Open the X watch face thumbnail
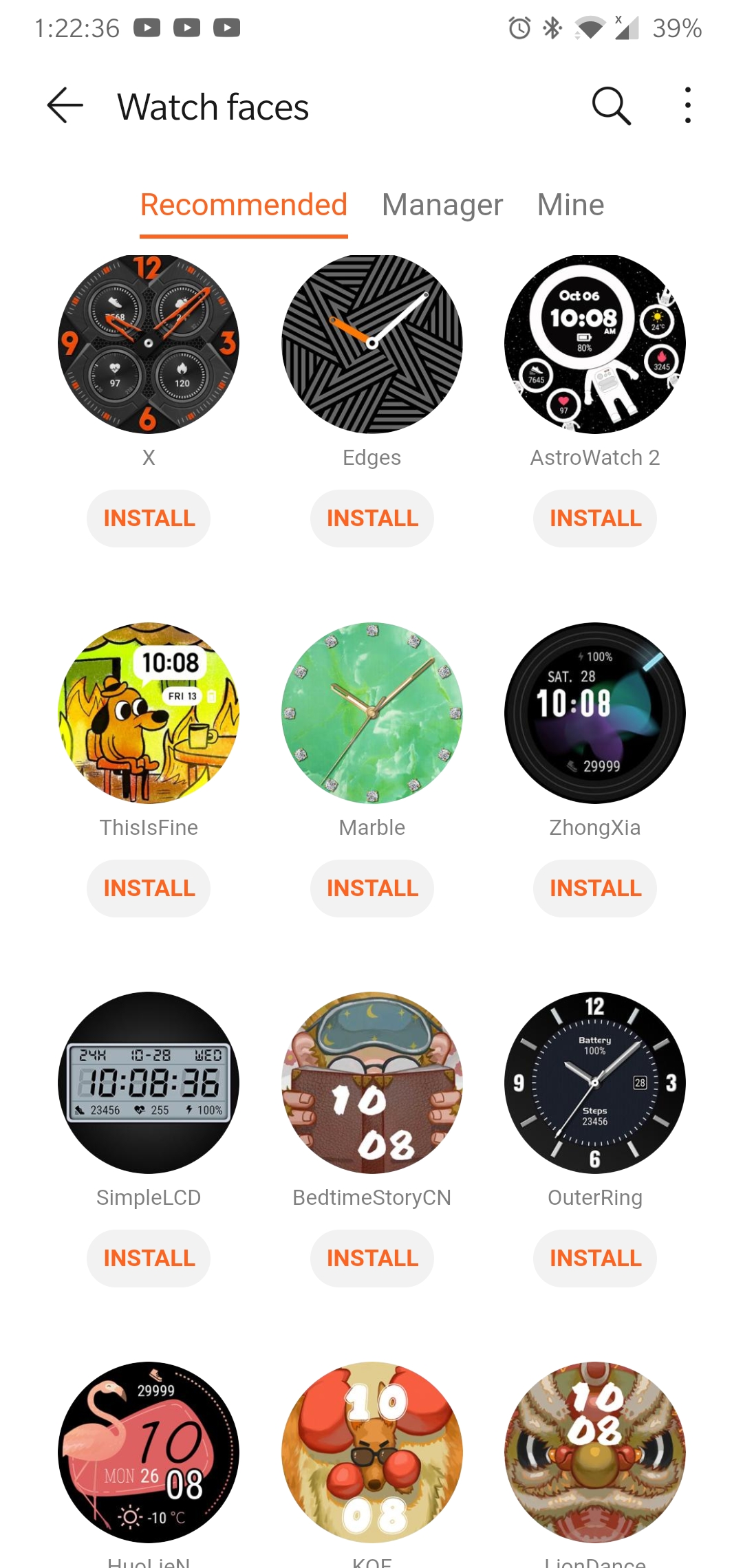 [x=149, y=344]
